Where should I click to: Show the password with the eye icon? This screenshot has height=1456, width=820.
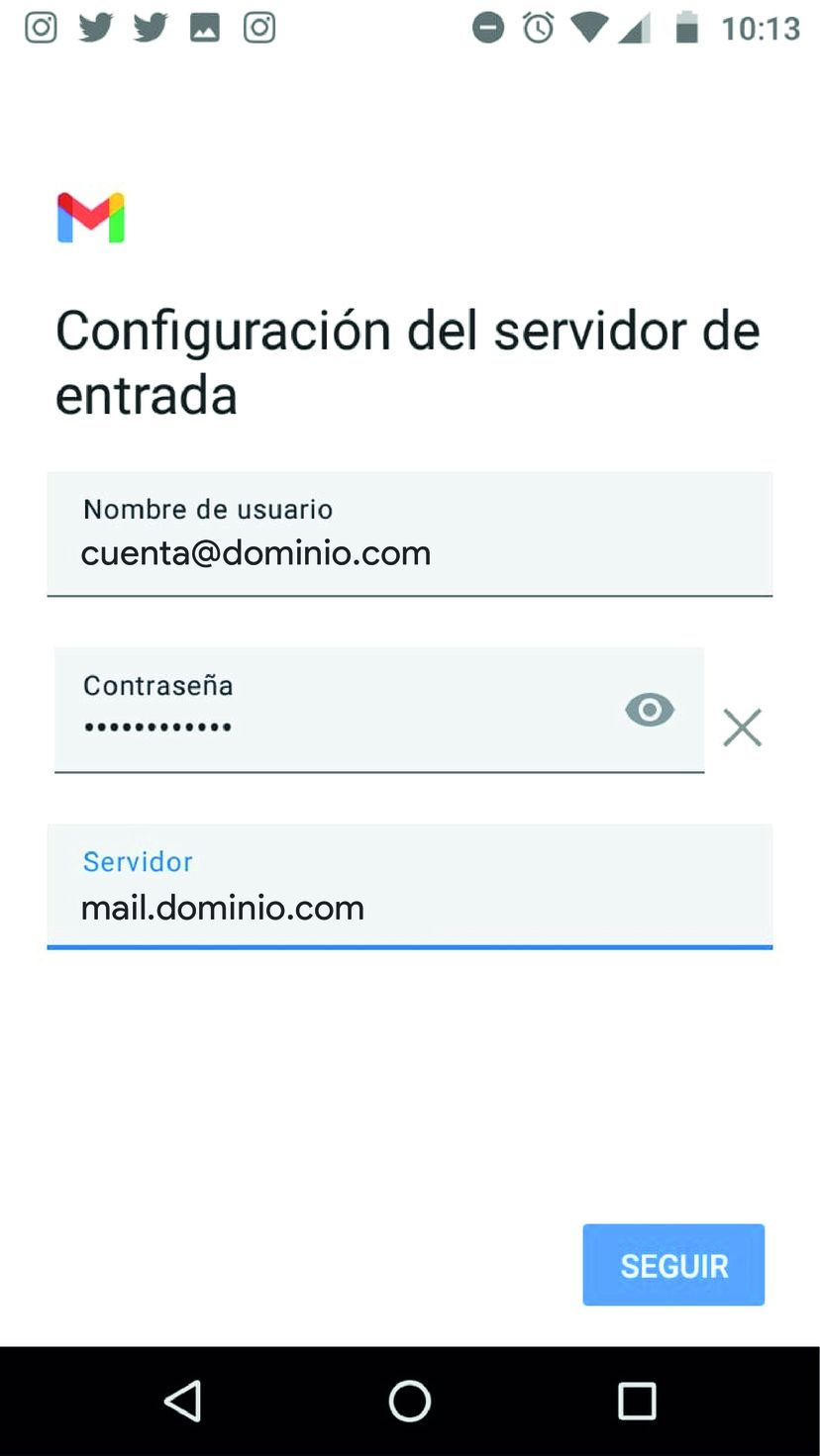(650, 710)
